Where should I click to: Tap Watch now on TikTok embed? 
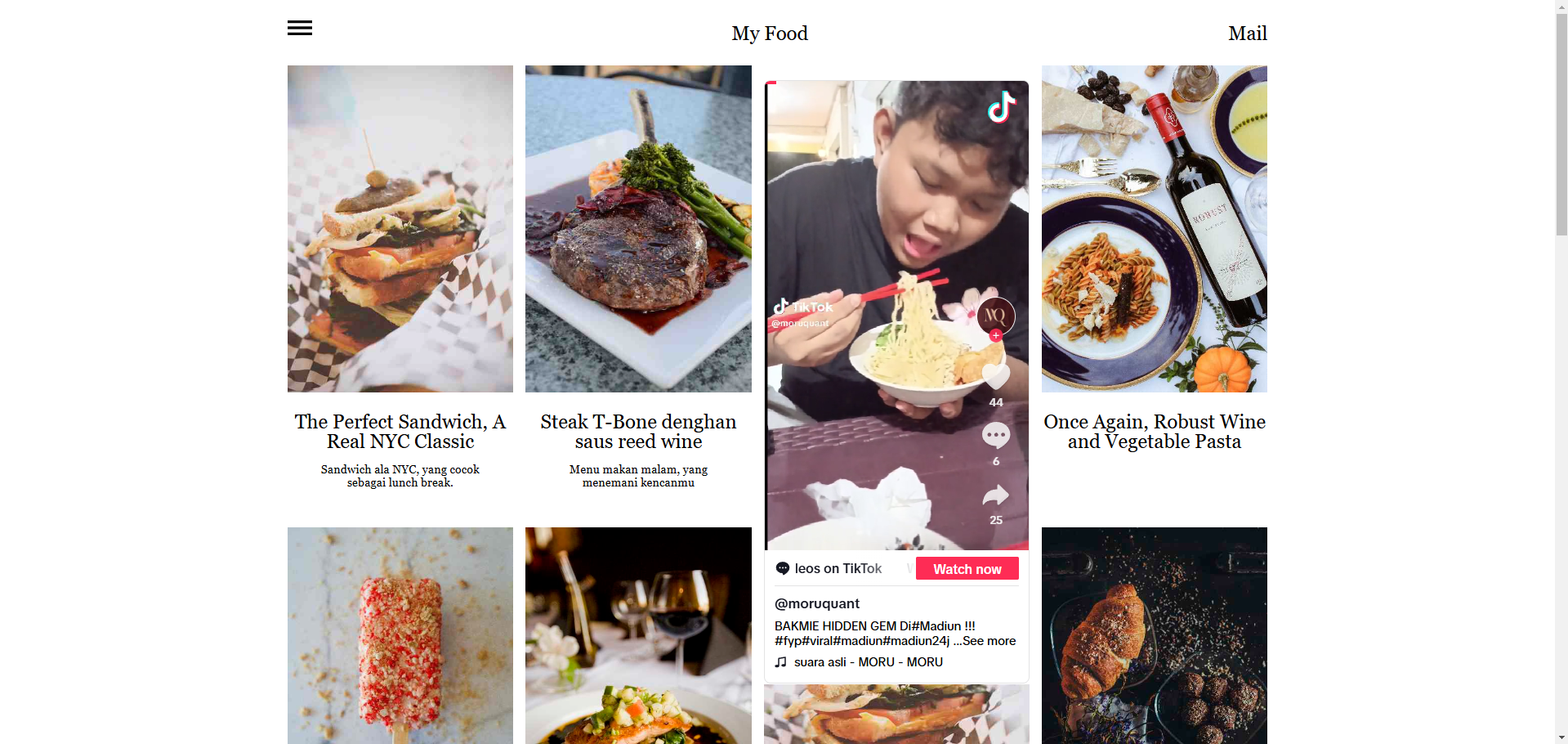tap(967, 569)
